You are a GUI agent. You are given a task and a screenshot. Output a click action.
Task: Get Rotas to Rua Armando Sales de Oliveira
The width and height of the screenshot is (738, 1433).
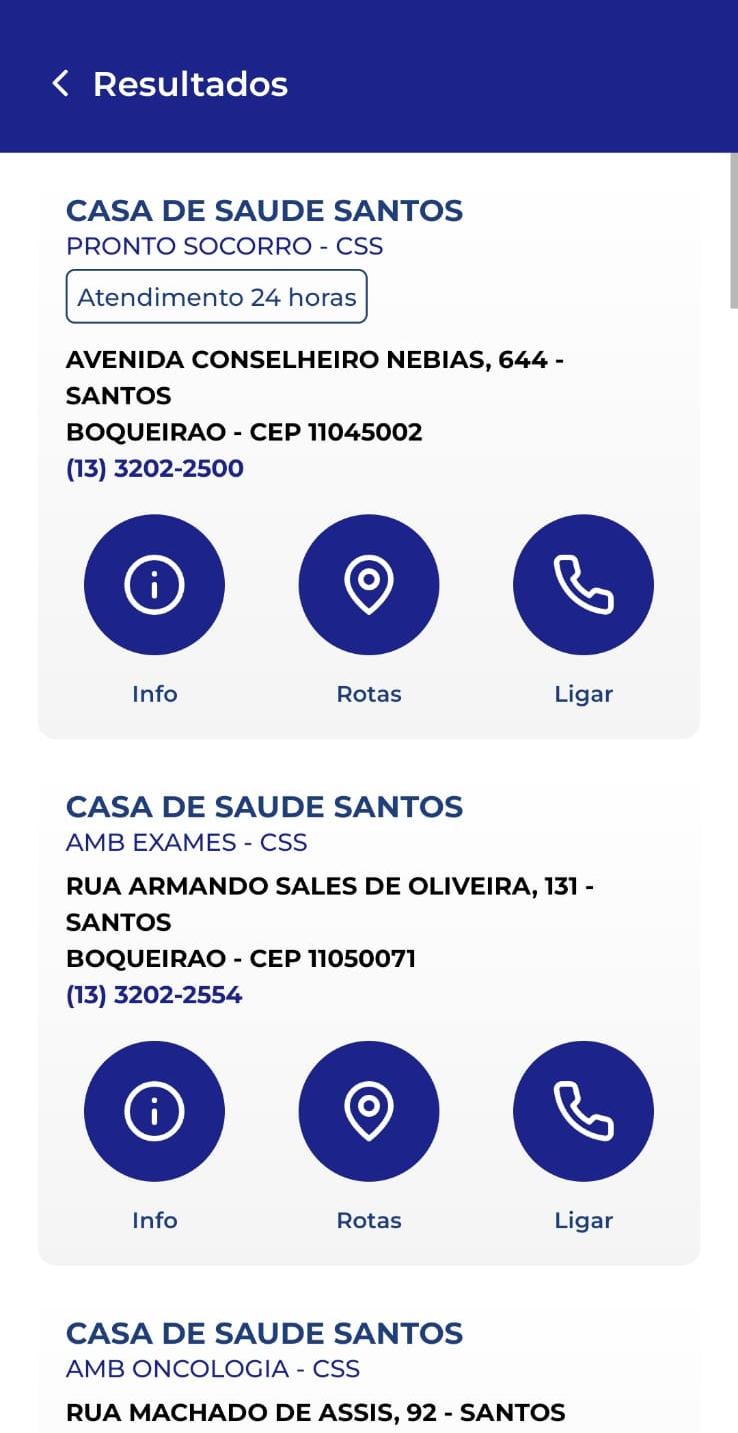(369, 1111)
